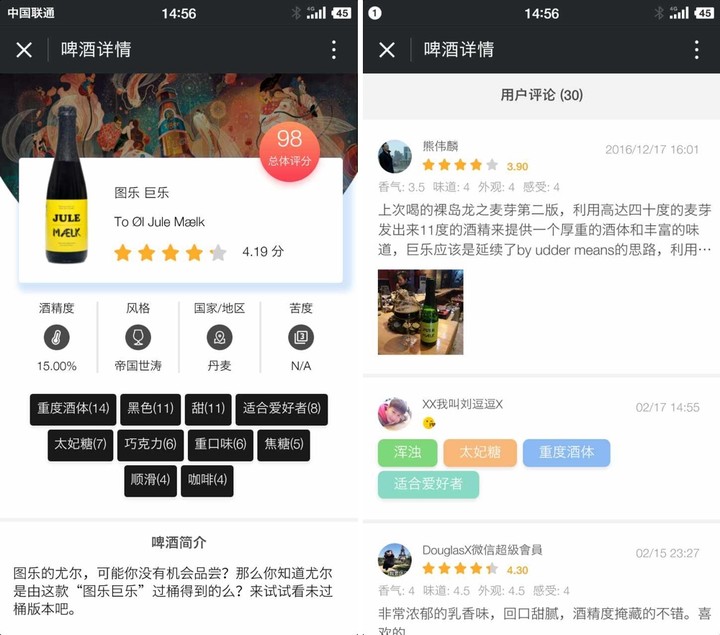
Task: Open the To Øl Jule Mælk beer card
Action: [x=180, y=219]
